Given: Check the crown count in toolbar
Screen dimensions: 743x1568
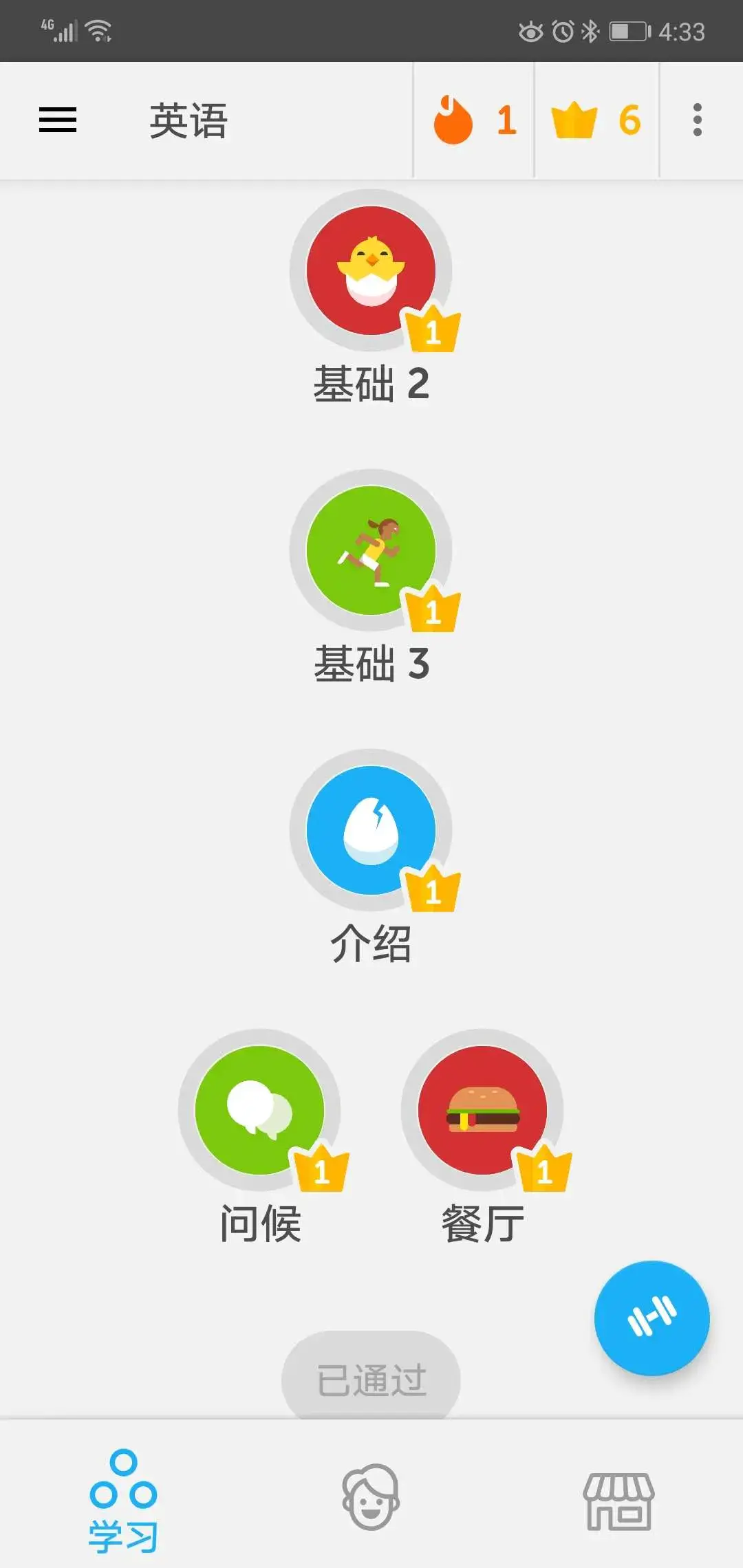Looking at the screenshot, I should pos(596,120).
